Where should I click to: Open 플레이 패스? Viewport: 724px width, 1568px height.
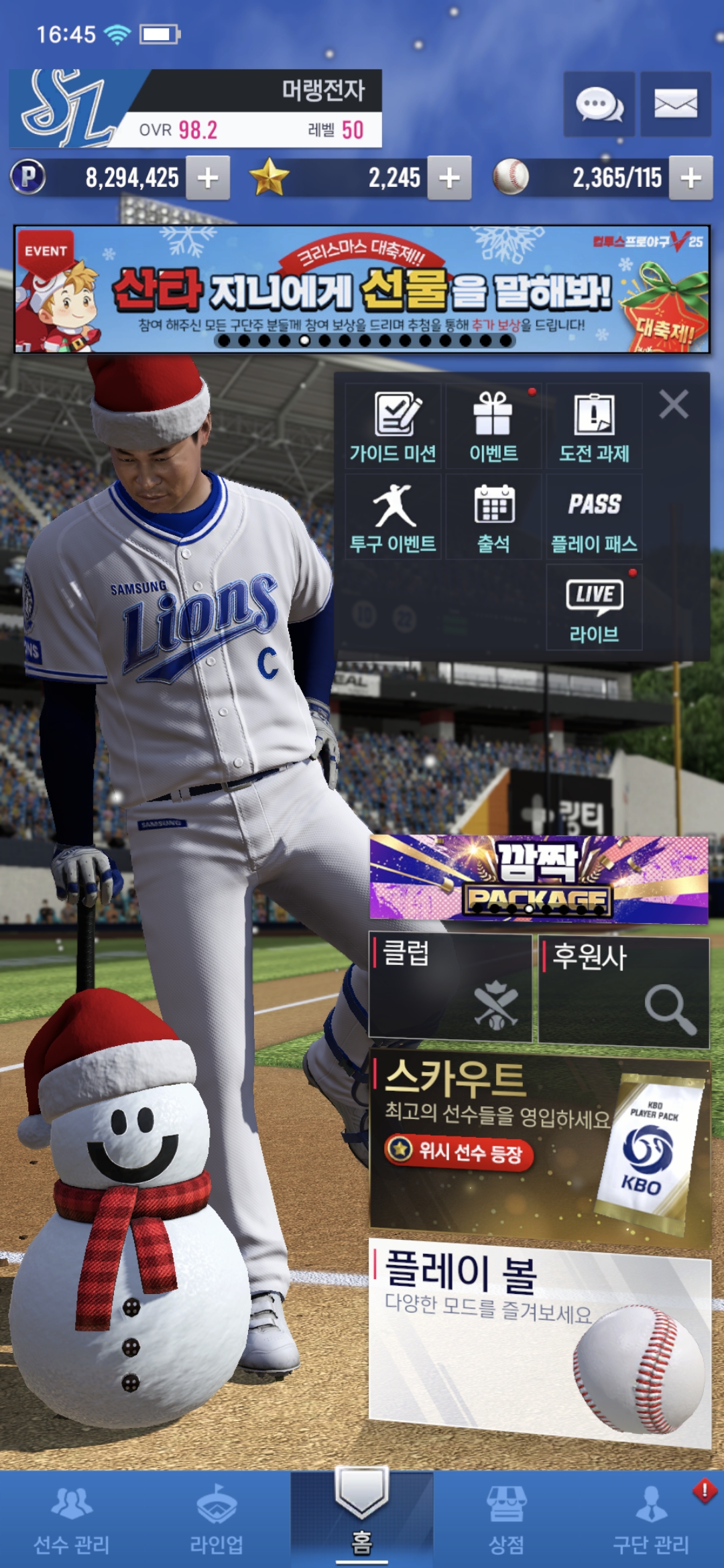coord(594,517)
